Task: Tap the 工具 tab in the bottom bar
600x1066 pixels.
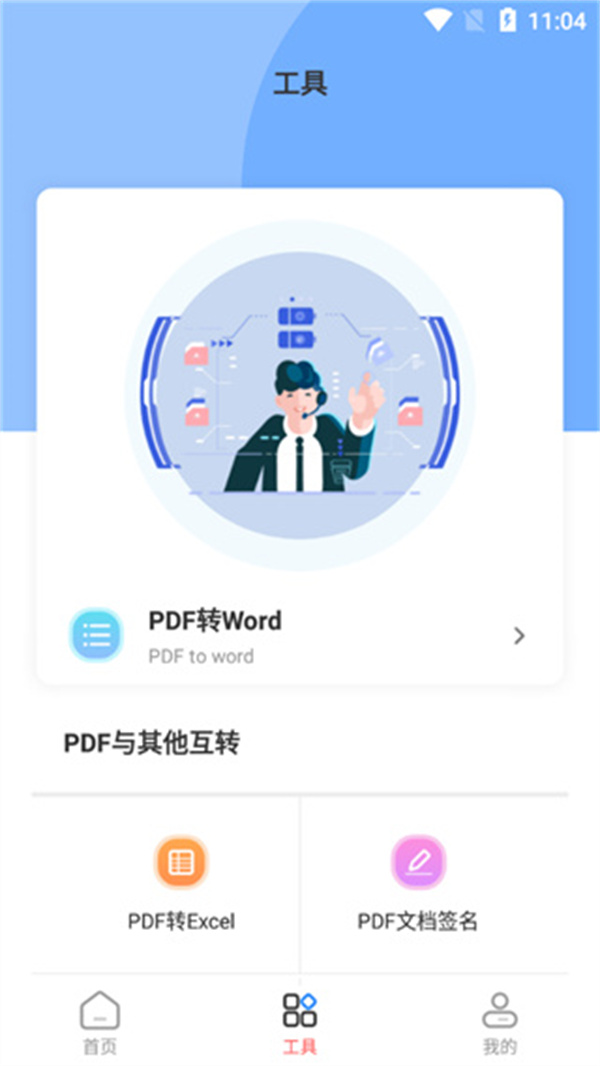Action: pyautogui.click(x=299, y=1023)
